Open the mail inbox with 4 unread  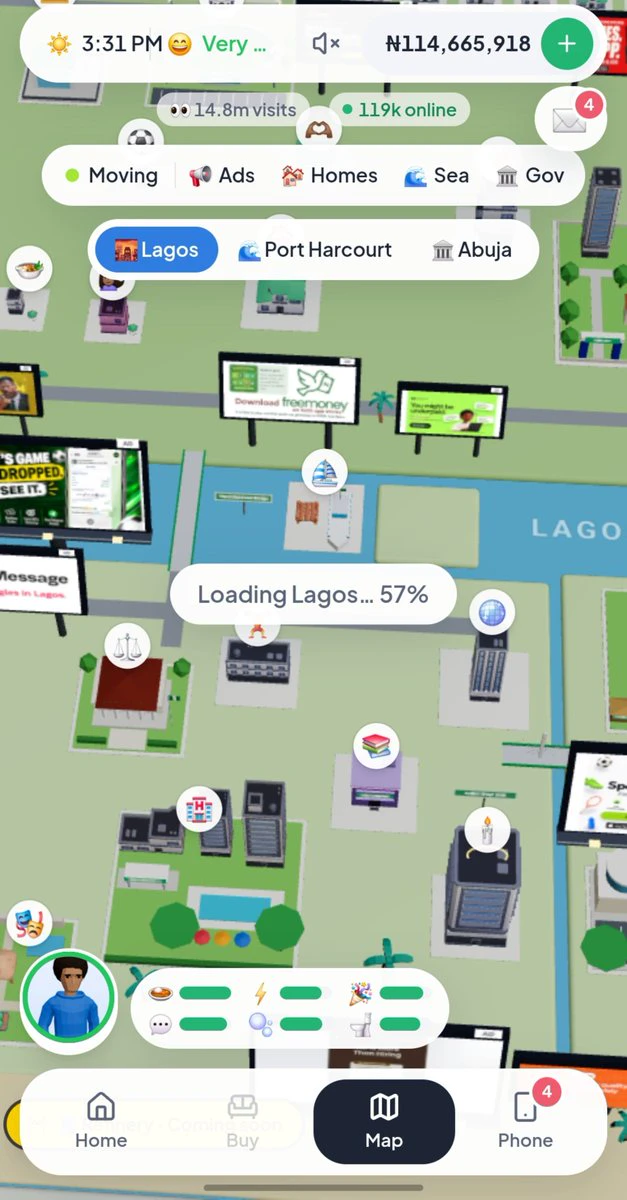point(571,119)
